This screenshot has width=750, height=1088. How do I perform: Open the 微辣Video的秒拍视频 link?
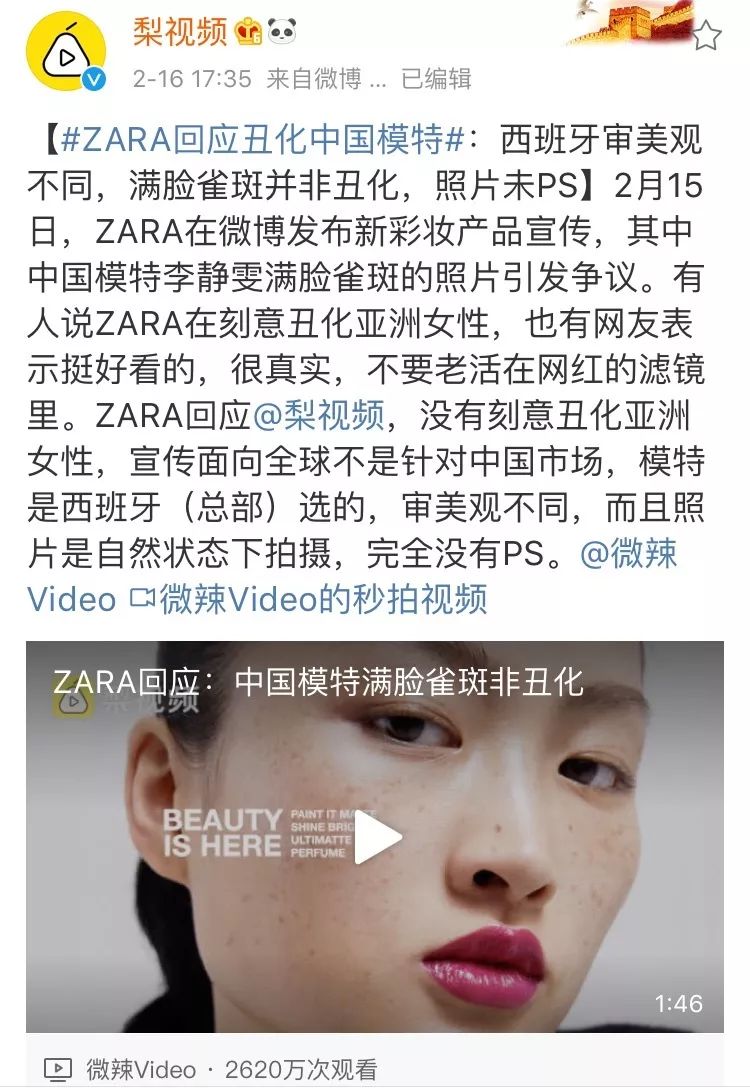(x=310, y=599)
